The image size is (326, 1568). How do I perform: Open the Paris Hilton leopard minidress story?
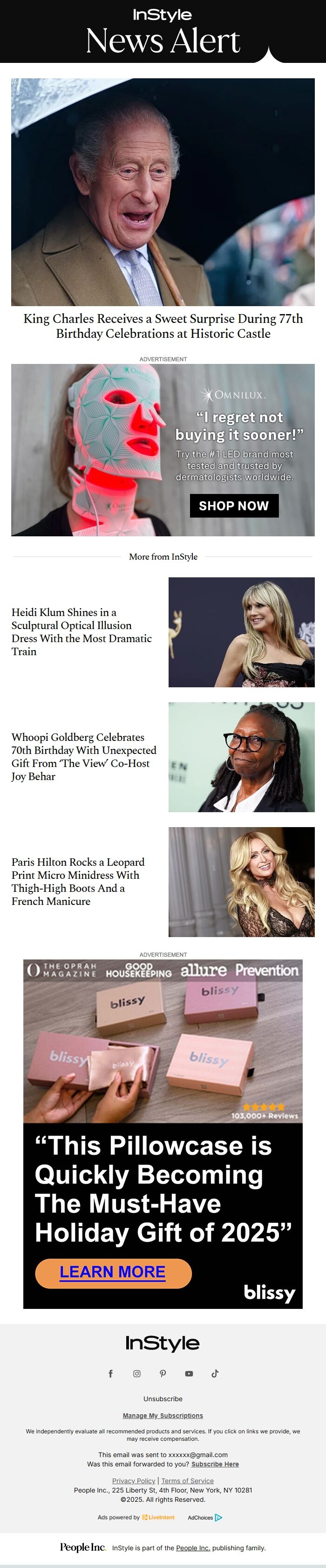point(78,882)
